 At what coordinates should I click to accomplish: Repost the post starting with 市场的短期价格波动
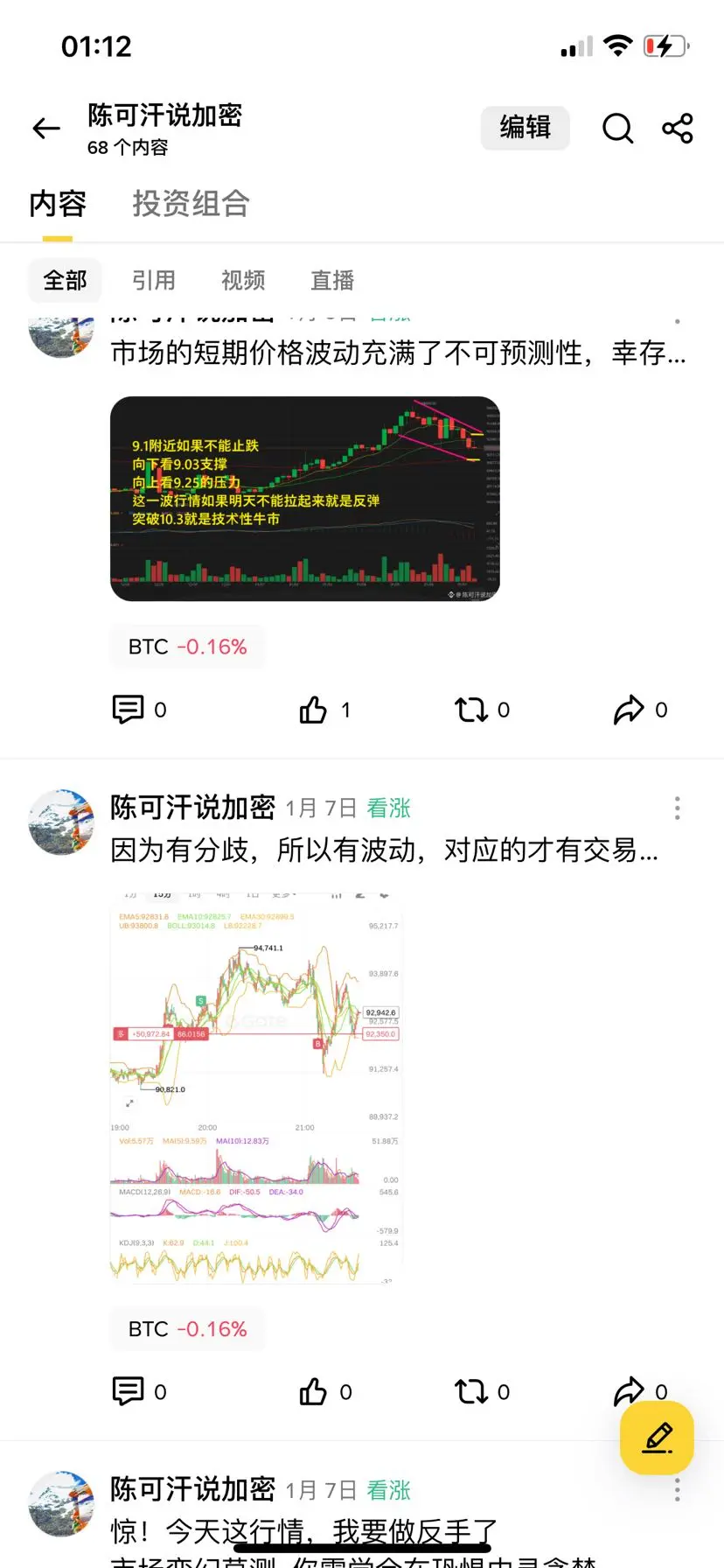tap(482, 710)
